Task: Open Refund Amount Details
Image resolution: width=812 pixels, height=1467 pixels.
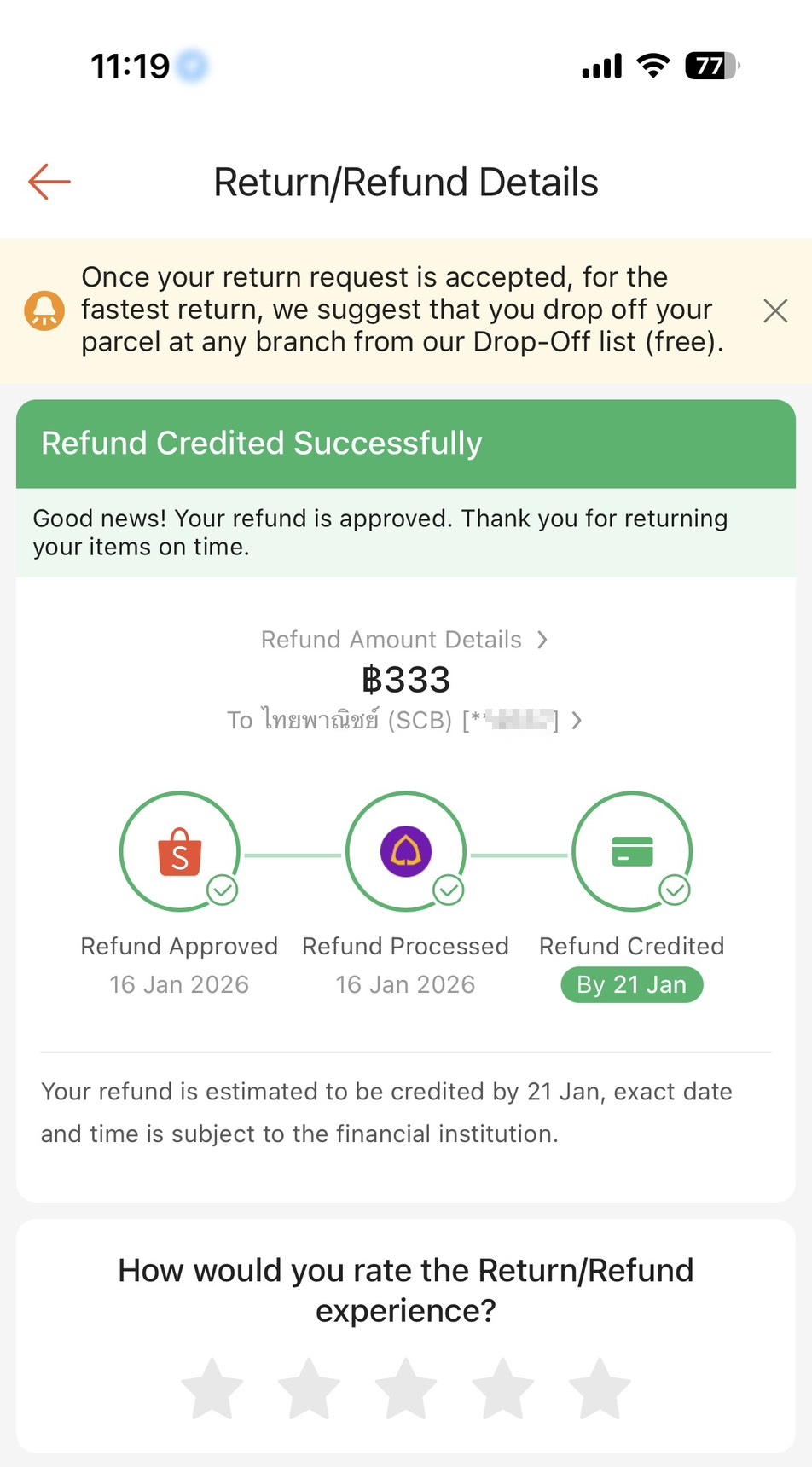Action: (x=404, y=640)
